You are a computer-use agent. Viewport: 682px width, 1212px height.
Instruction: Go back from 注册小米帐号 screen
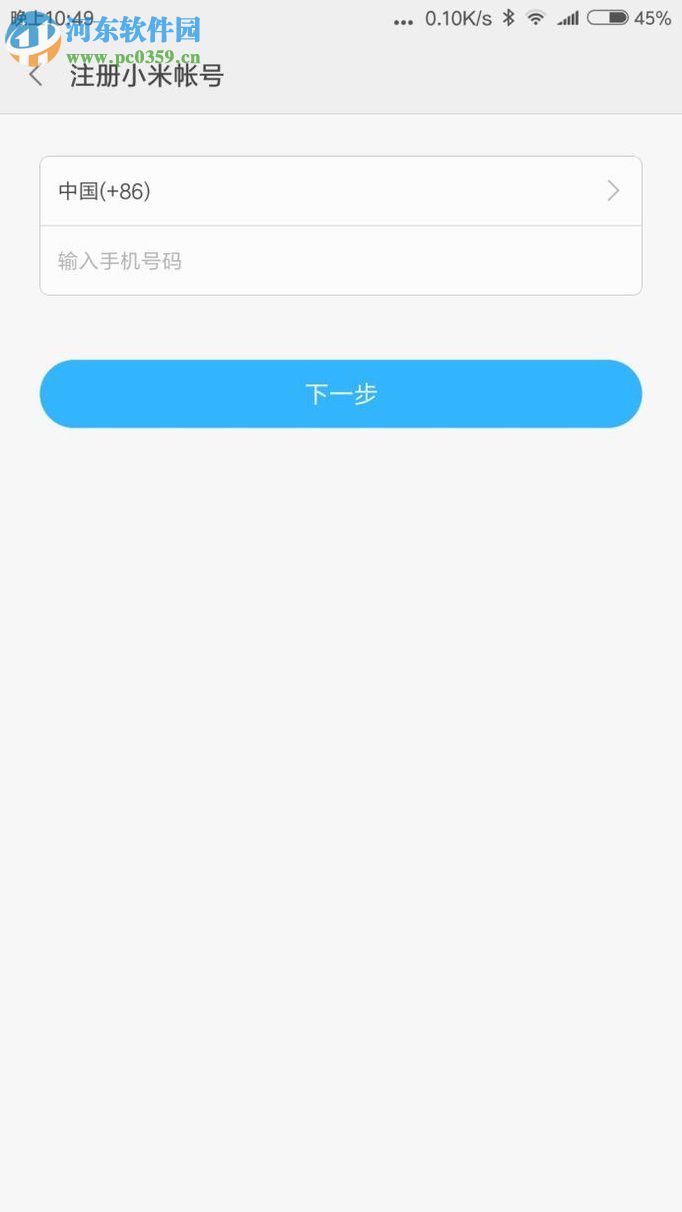point(36,75)
